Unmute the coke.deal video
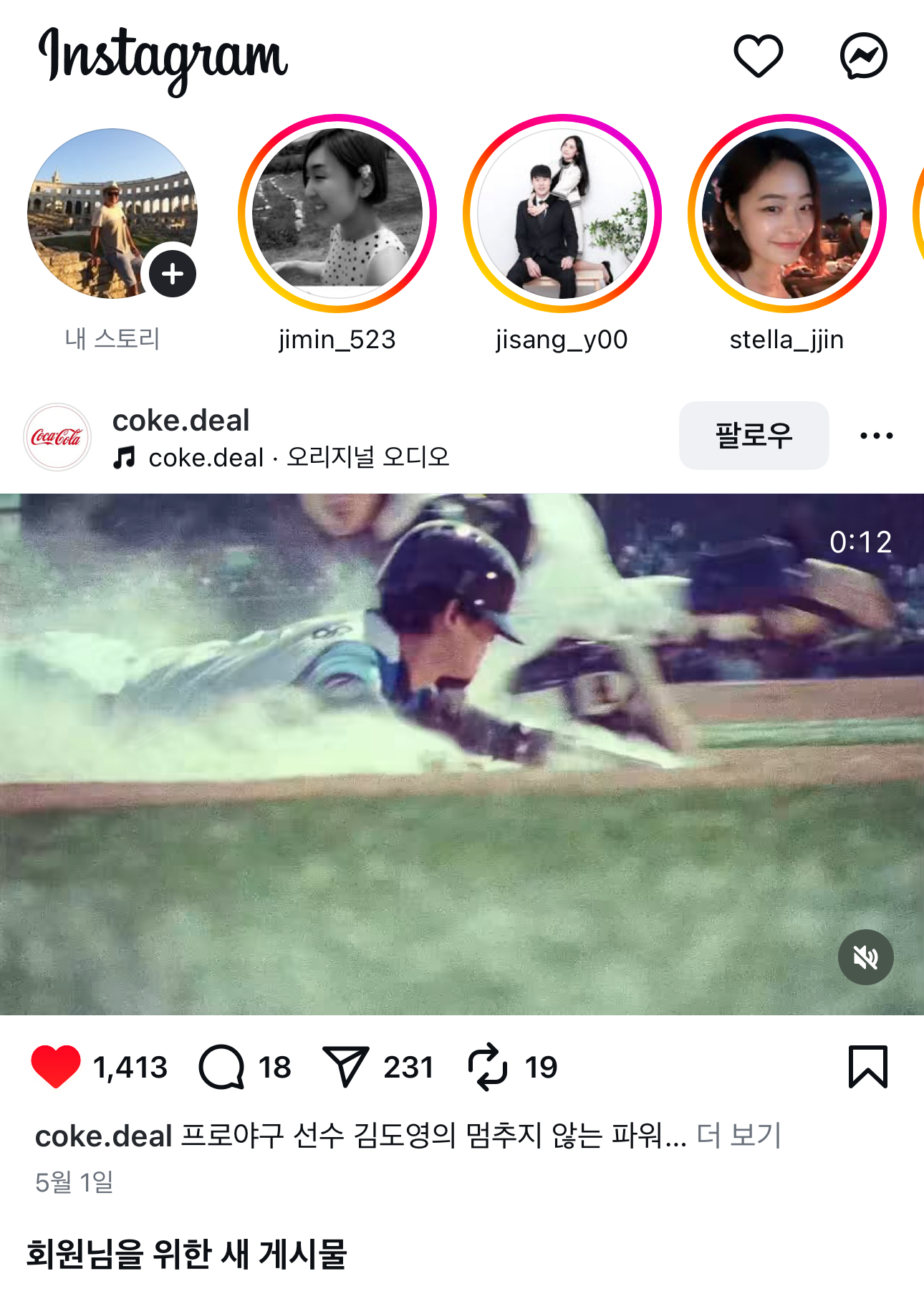924x1294 pixels. coord(865,957)
